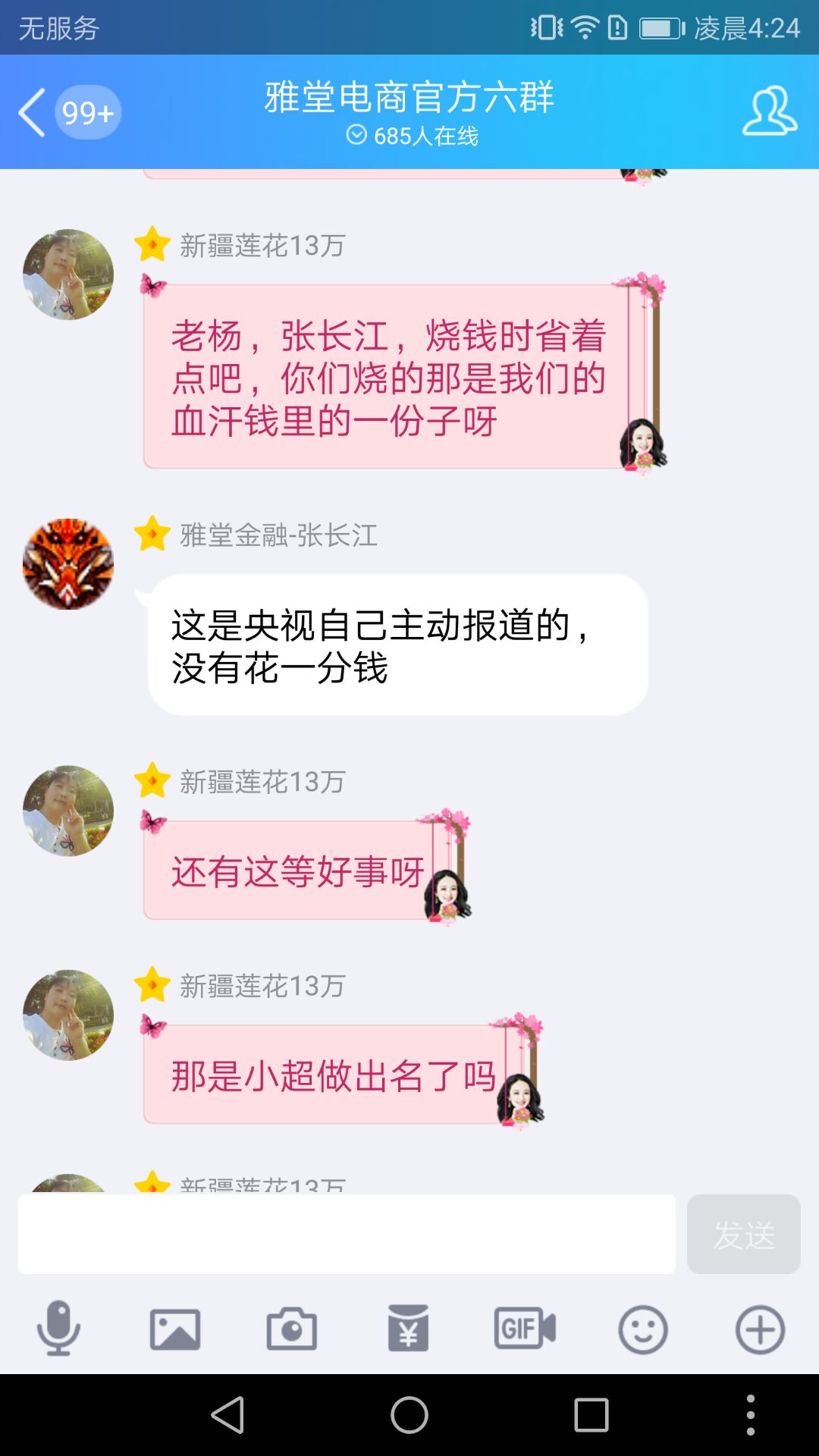Send a red packet
This screenshot has height=1456, width=819.
coord(408,1329)
